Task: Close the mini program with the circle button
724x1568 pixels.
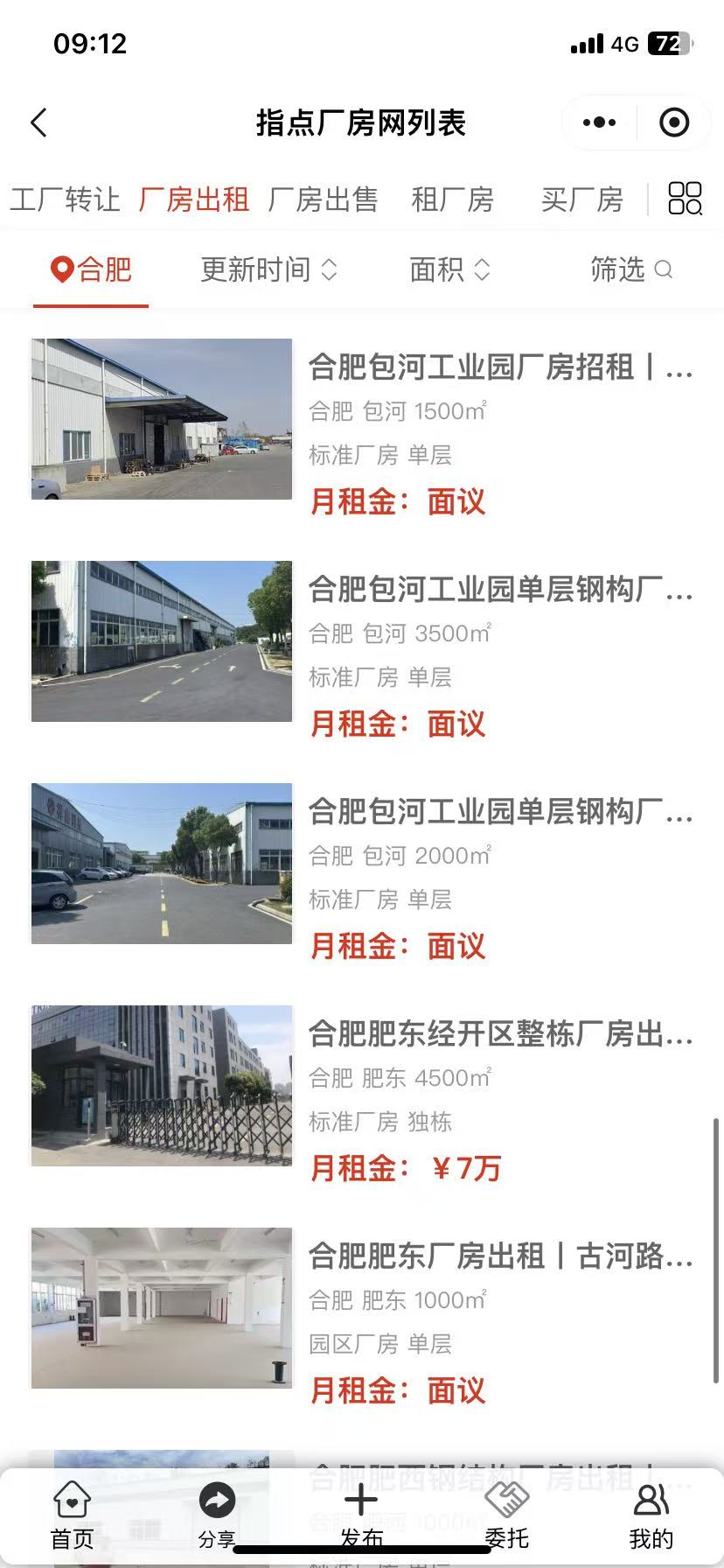Action: (673, 122)
